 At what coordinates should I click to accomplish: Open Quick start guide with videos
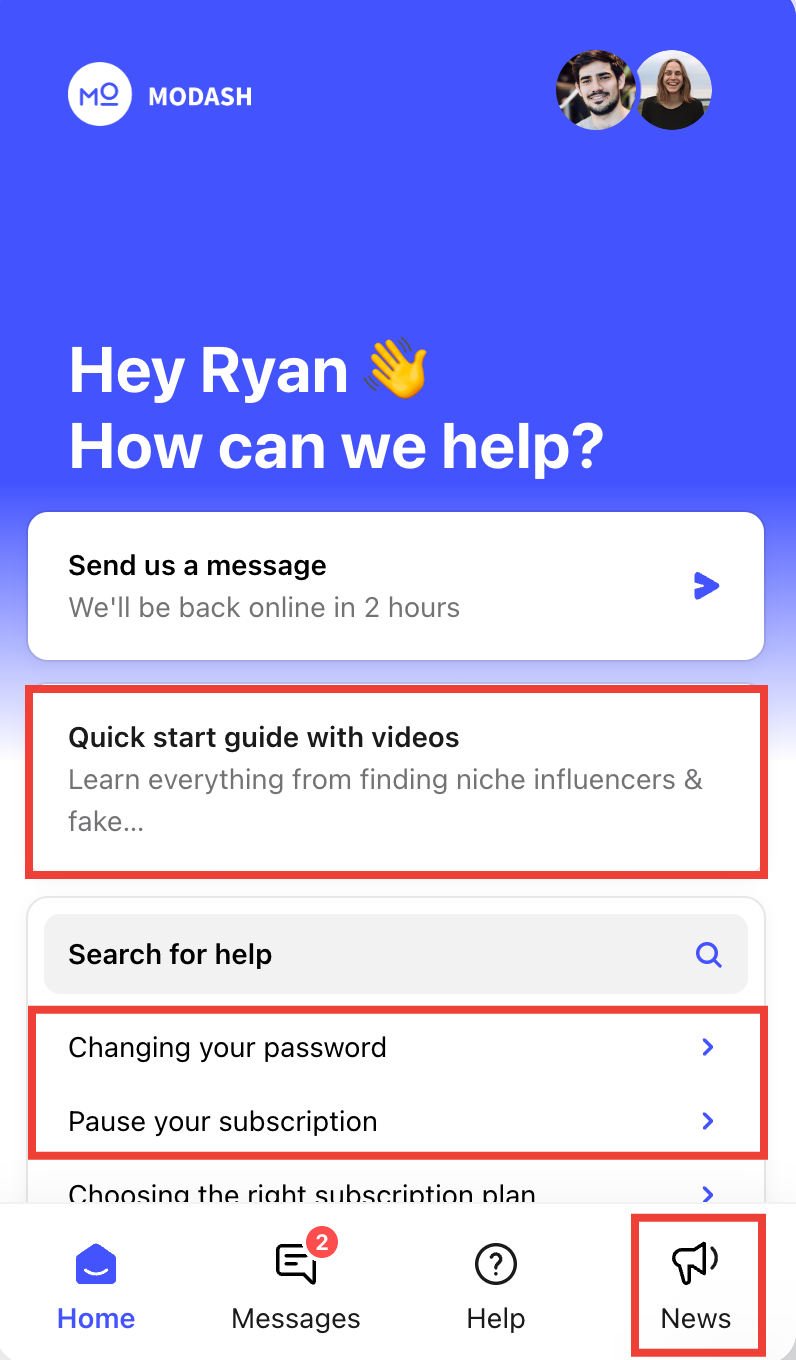pyautogui.click(x=395, y=780)
